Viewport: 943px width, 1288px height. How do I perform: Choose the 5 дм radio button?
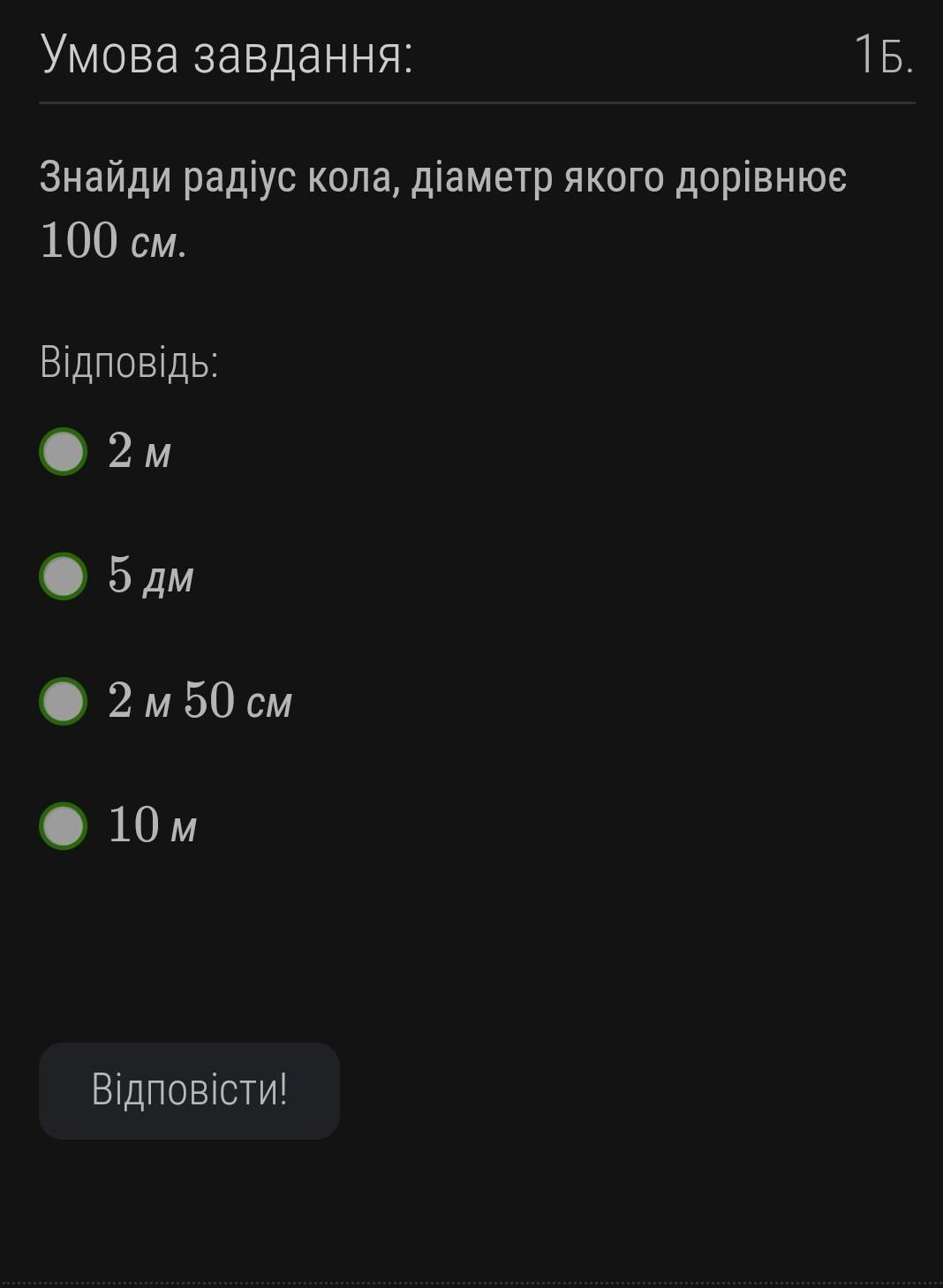pos(64,576)
